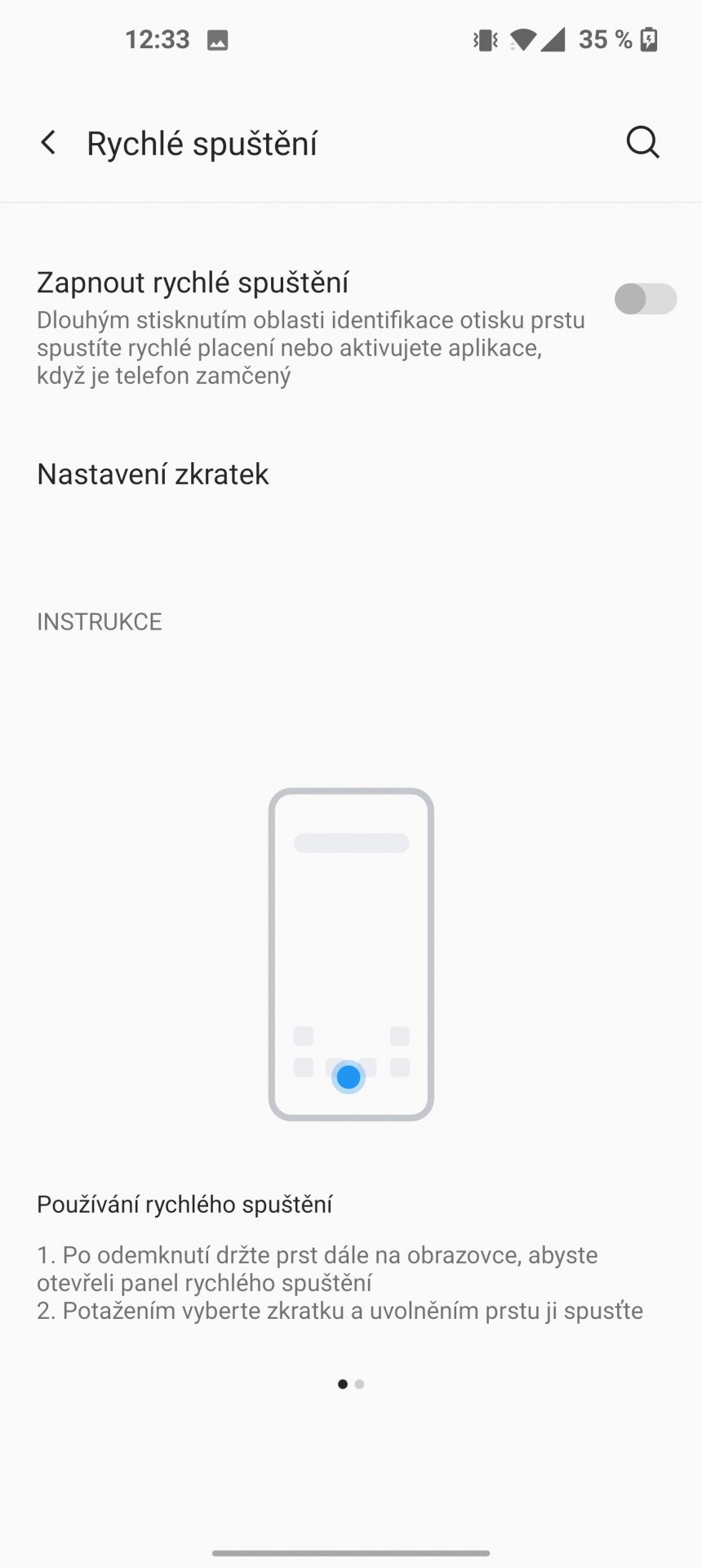The height and width of the screenshot is (1568, 702).
Task: Enable Zapnout rychlé spuštění switch
Action: point(646,299)
